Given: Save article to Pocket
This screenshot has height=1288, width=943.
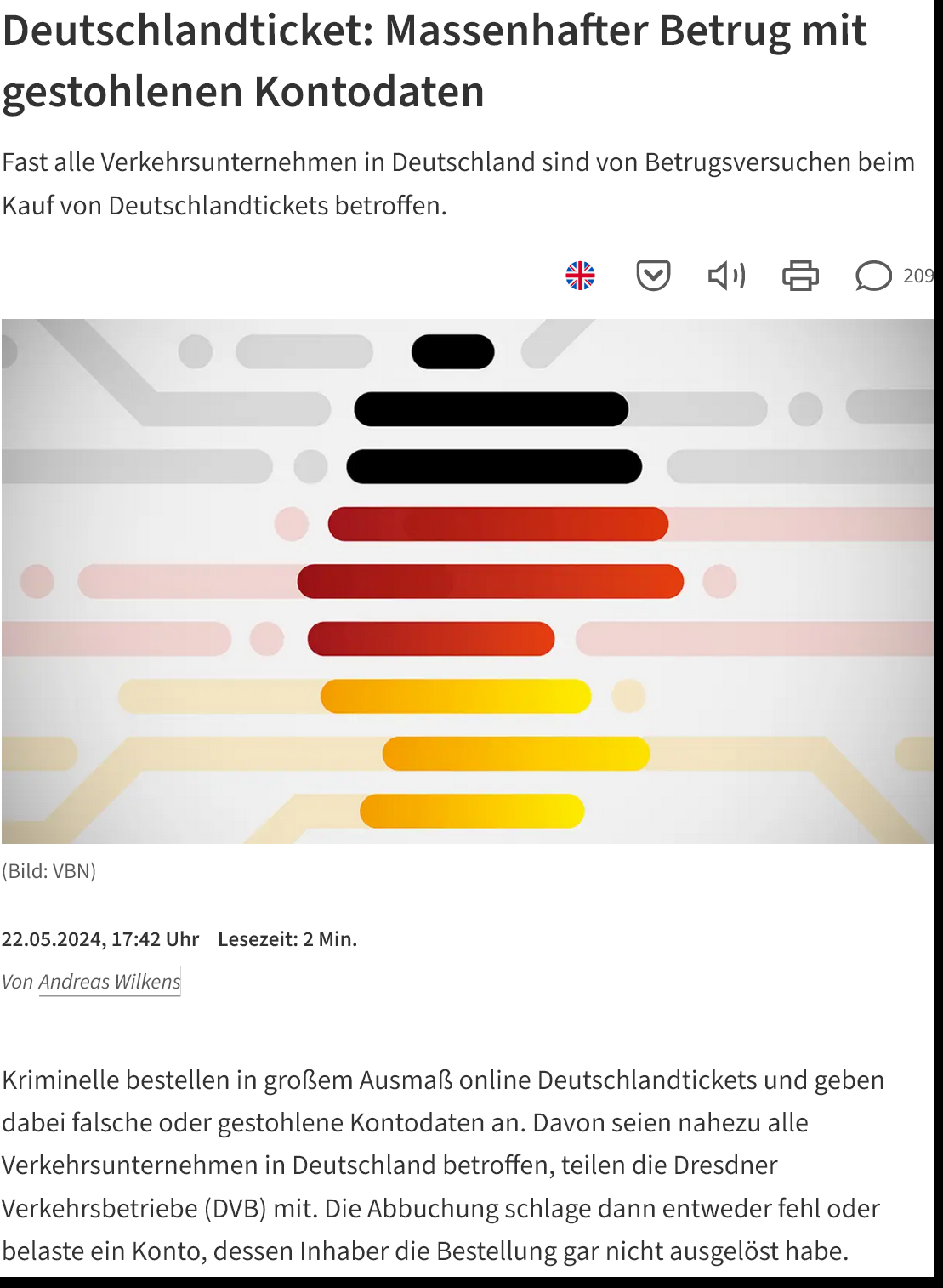Looking at the screenshot, I should pyautogui.click(x=653, y=276).
